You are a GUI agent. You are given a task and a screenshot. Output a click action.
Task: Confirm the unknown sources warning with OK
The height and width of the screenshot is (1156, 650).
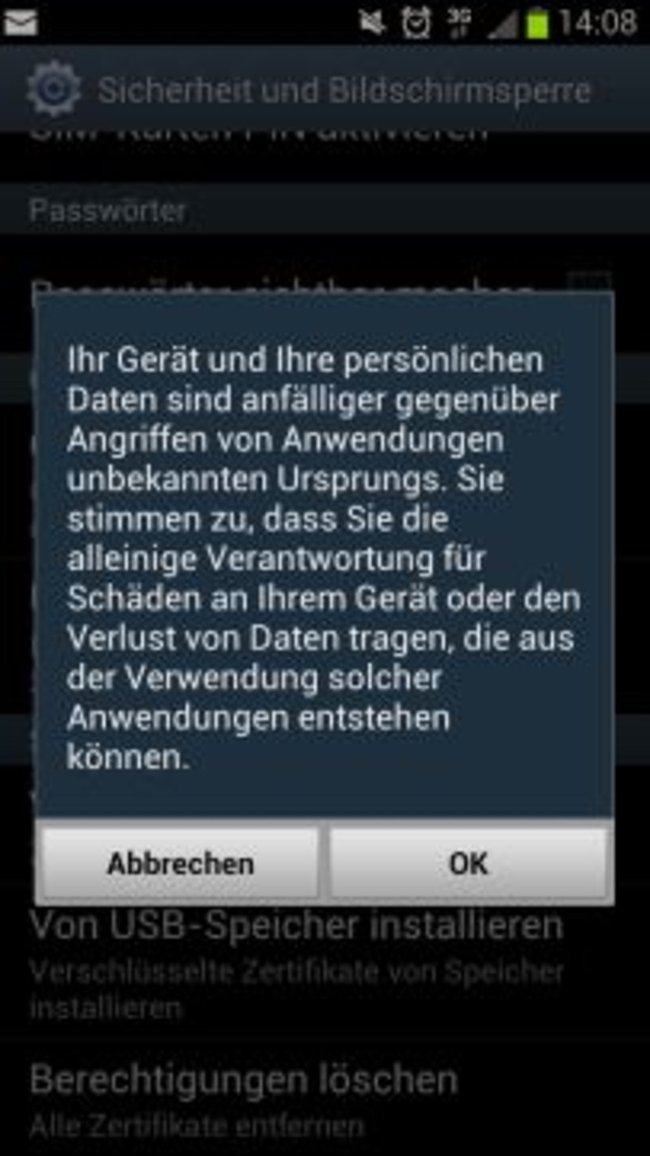(x=469, y=863)
